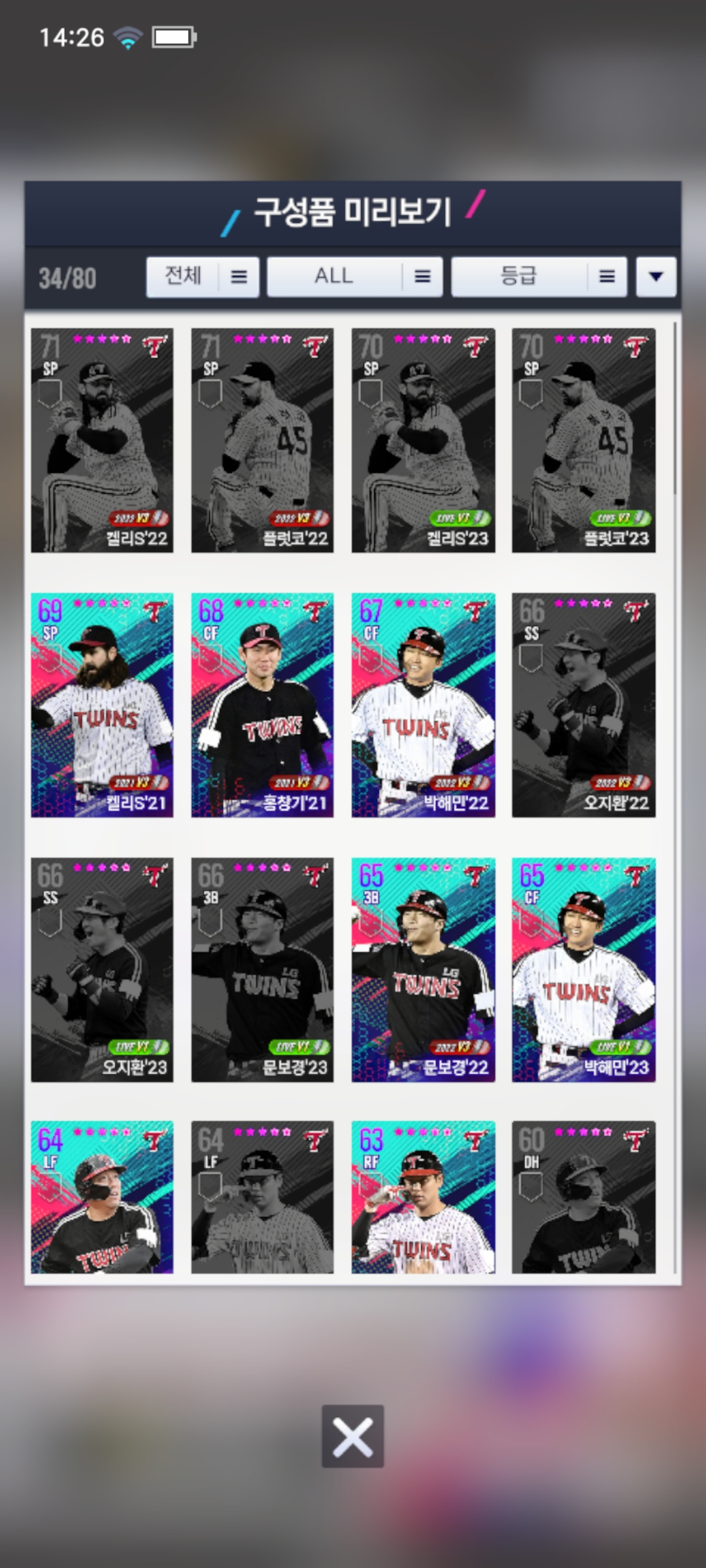This screenshot has height=1568, width=706.
Task: Open the 등급 sort dropdown
Action: click(x=539, y=277)
